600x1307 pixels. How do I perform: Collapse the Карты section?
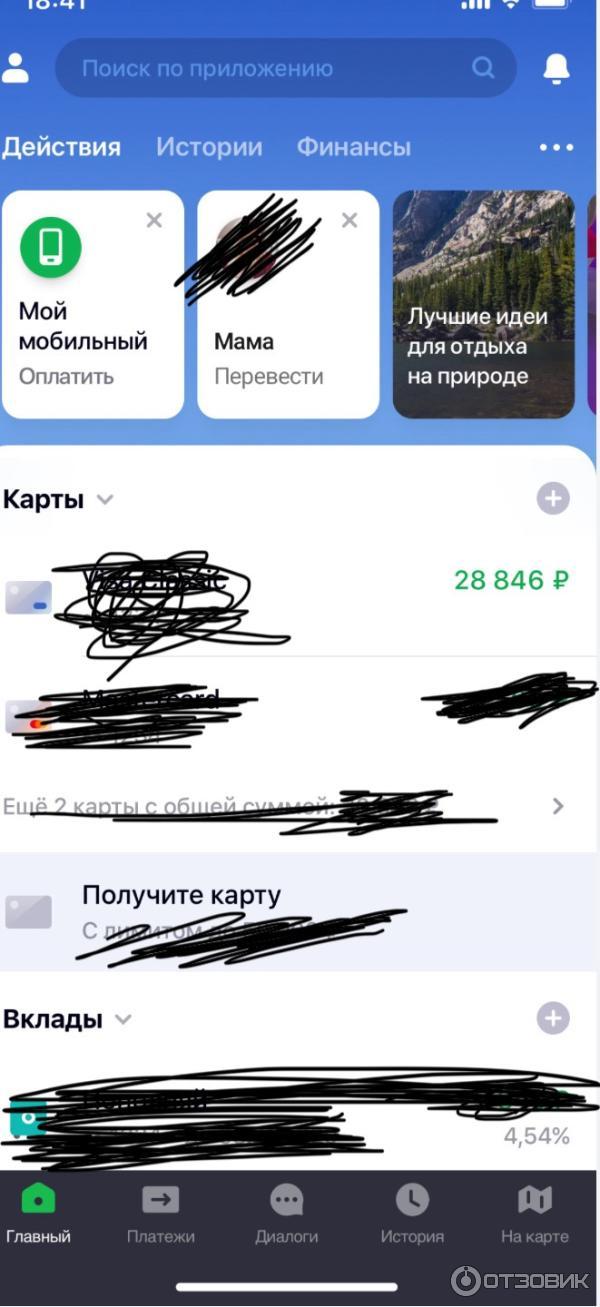pos(104,500)
